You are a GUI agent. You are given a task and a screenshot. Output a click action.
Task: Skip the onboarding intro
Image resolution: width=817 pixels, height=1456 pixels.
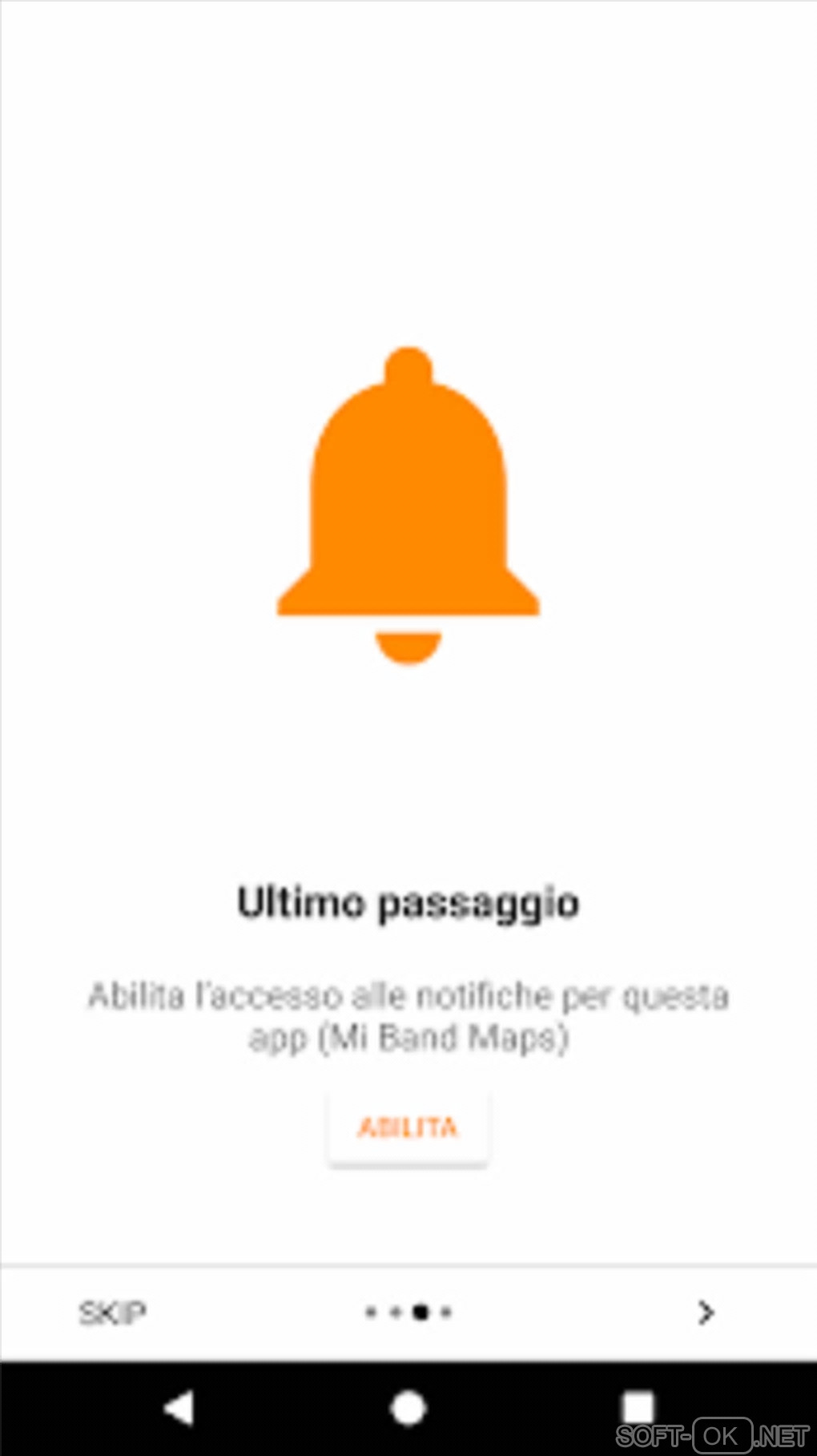(x=112, y=1313)
